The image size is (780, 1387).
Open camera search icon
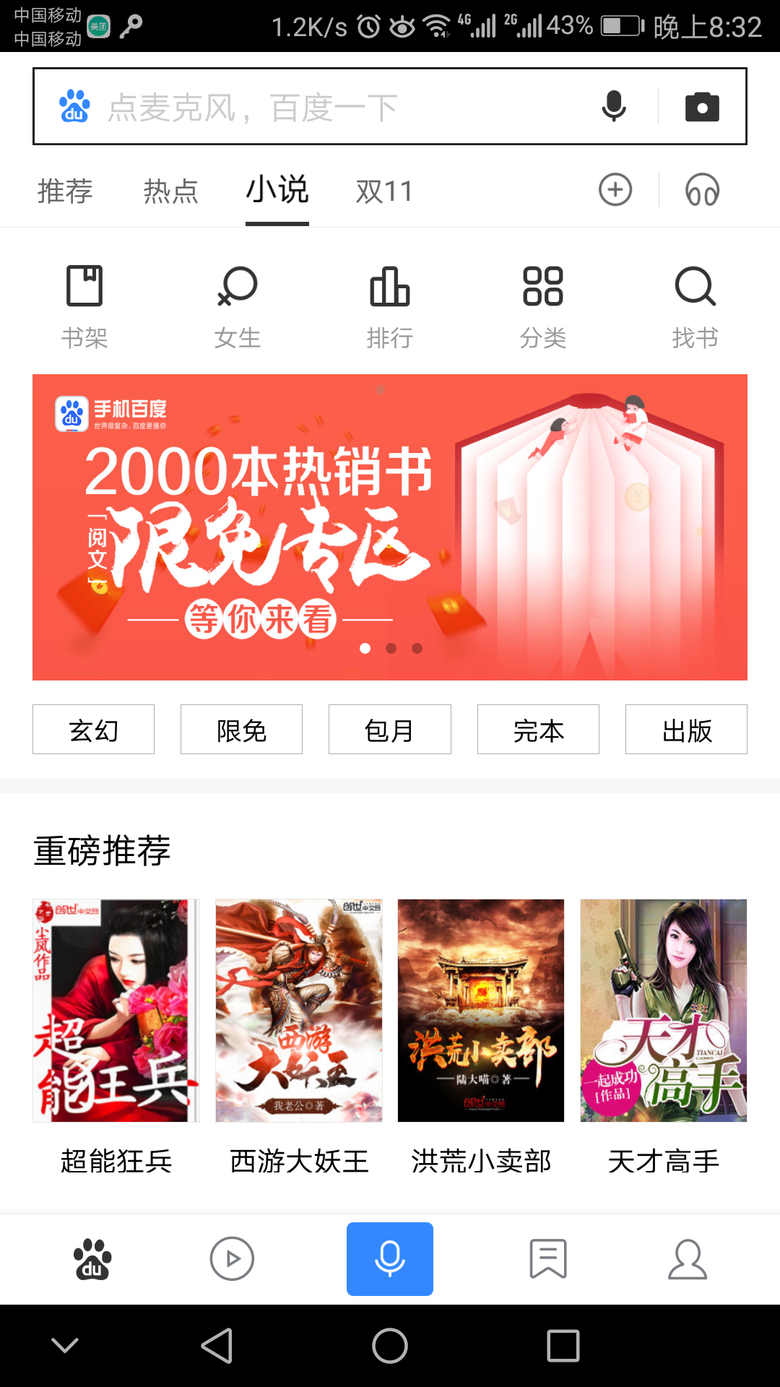(x=702, y=106)
